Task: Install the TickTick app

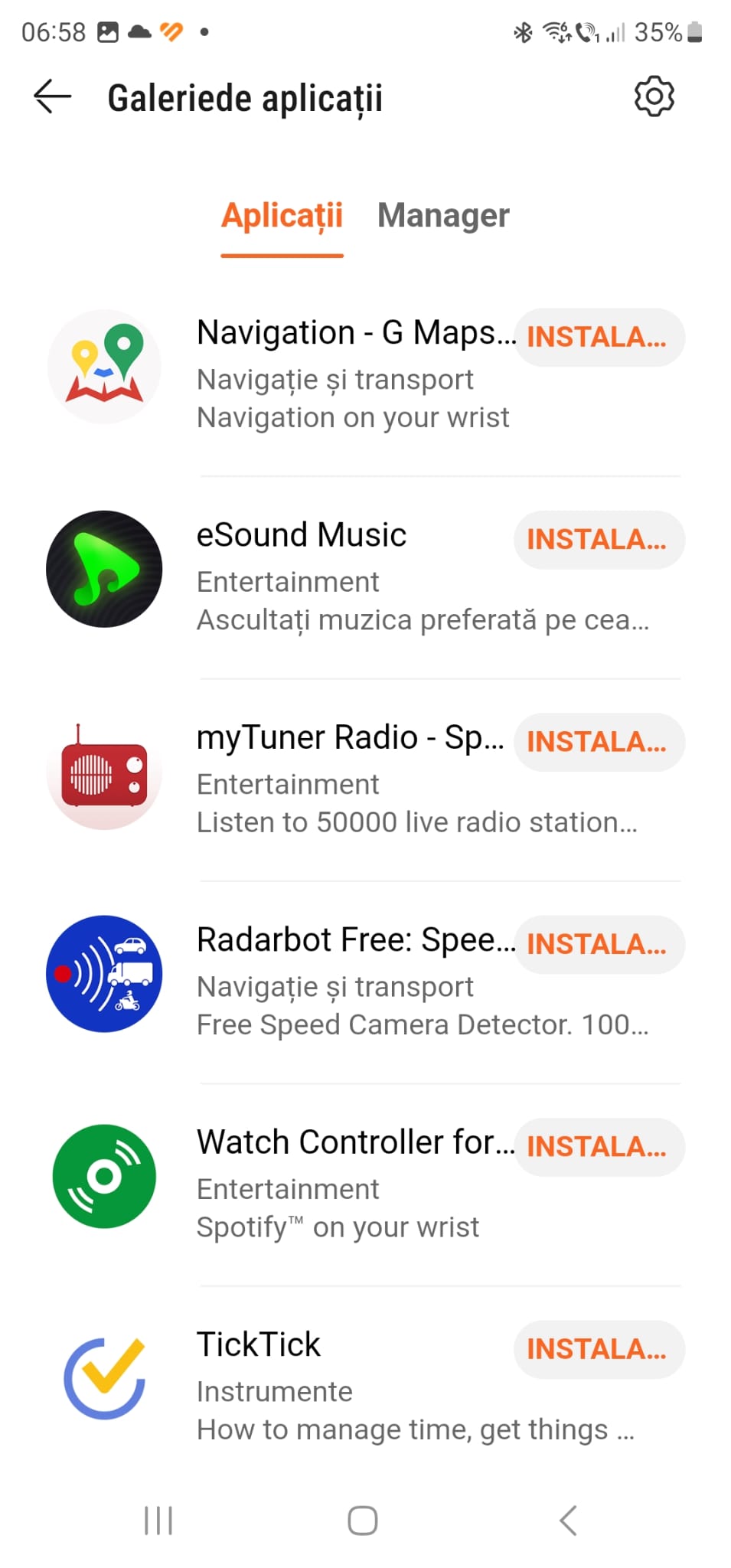Action: pos(598,1349)
